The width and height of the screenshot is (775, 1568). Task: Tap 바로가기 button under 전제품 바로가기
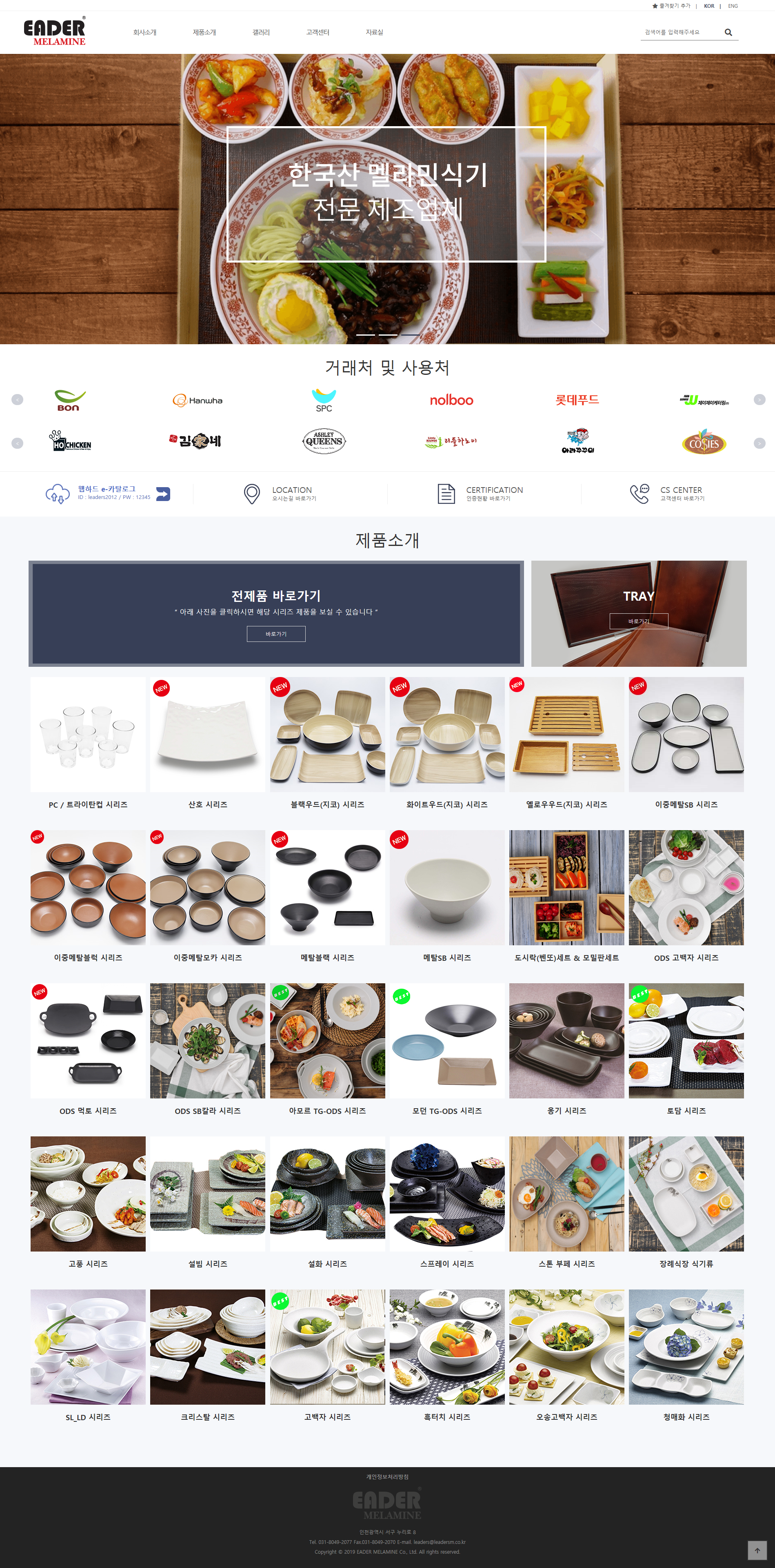[275, 634]
